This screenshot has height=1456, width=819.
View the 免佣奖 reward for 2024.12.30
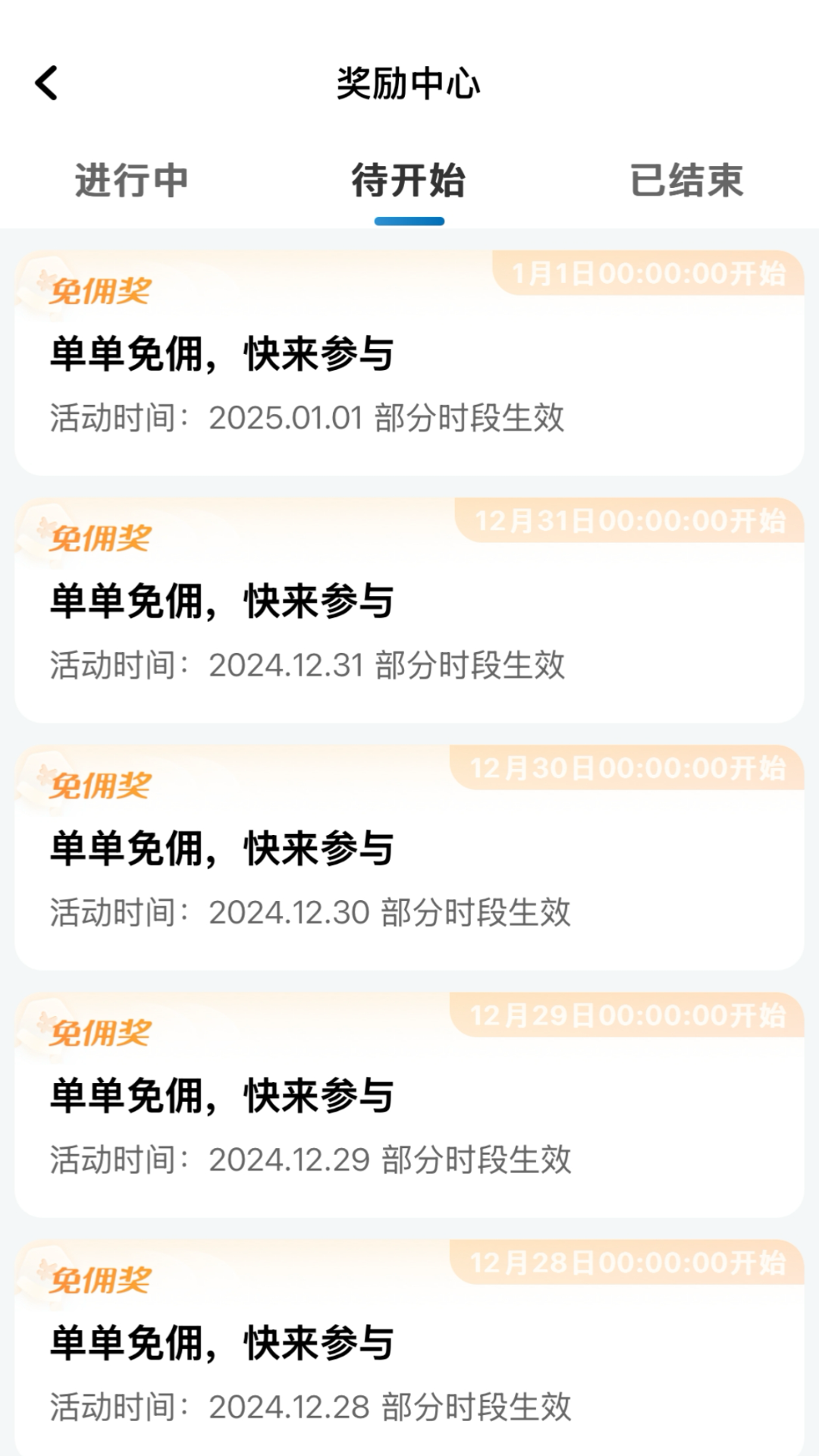[x=409, y=858]
